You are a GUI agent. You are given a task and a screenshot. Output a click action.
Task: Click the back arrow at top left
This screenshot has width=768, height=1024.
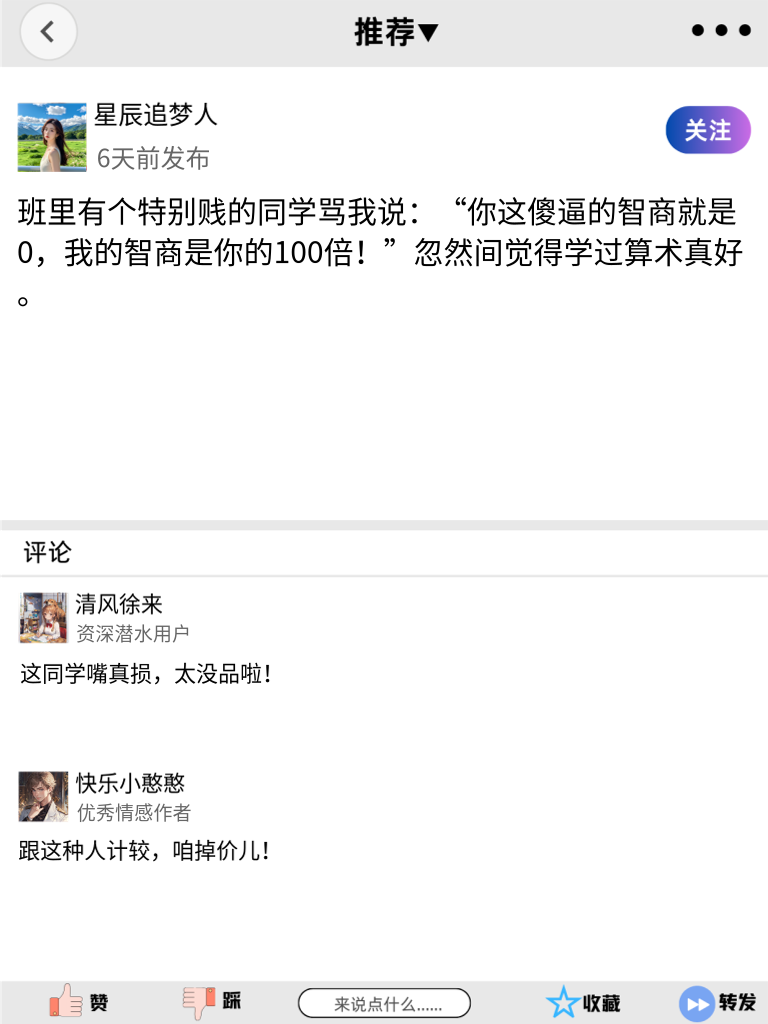tap(47, 31)
